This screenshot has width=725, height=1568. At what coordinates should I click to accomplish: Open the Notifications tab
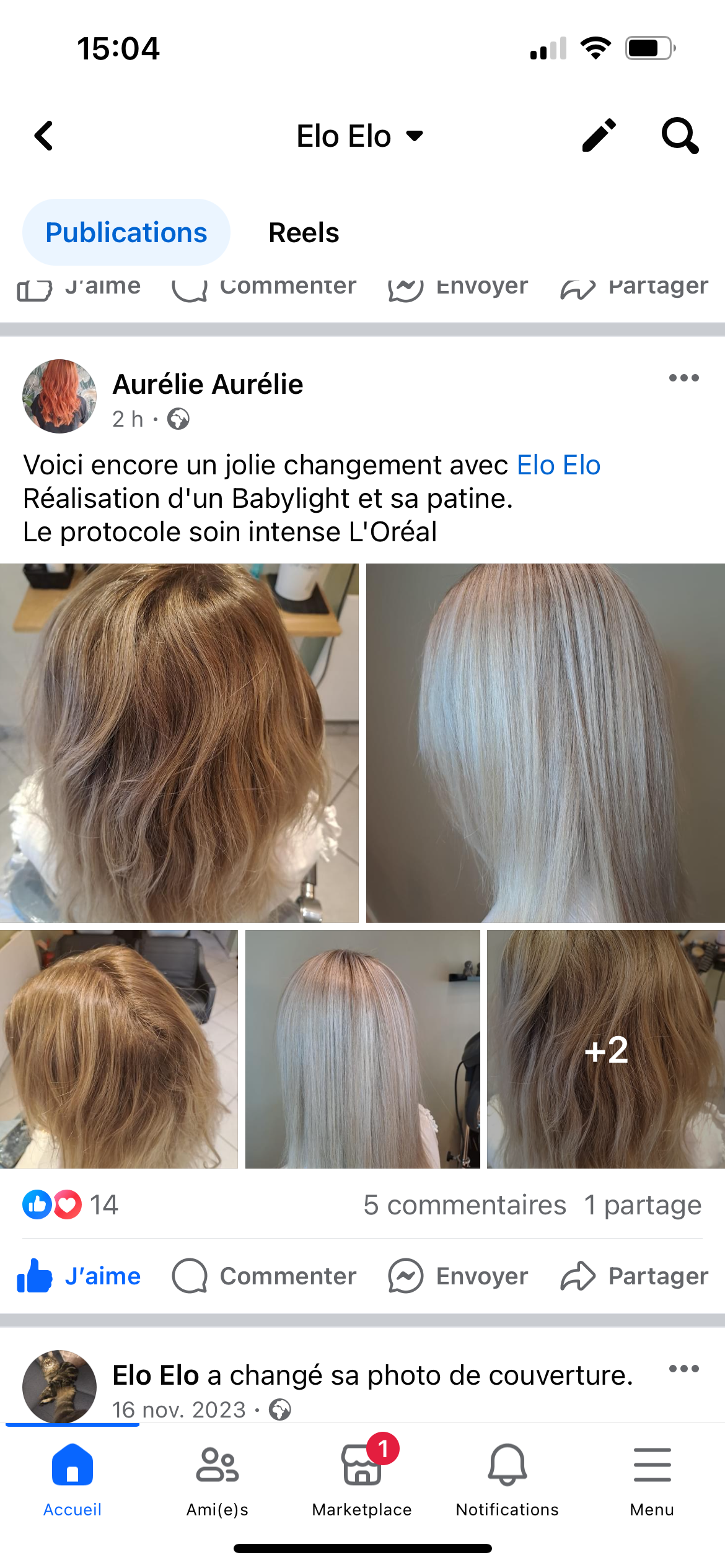507,1480
